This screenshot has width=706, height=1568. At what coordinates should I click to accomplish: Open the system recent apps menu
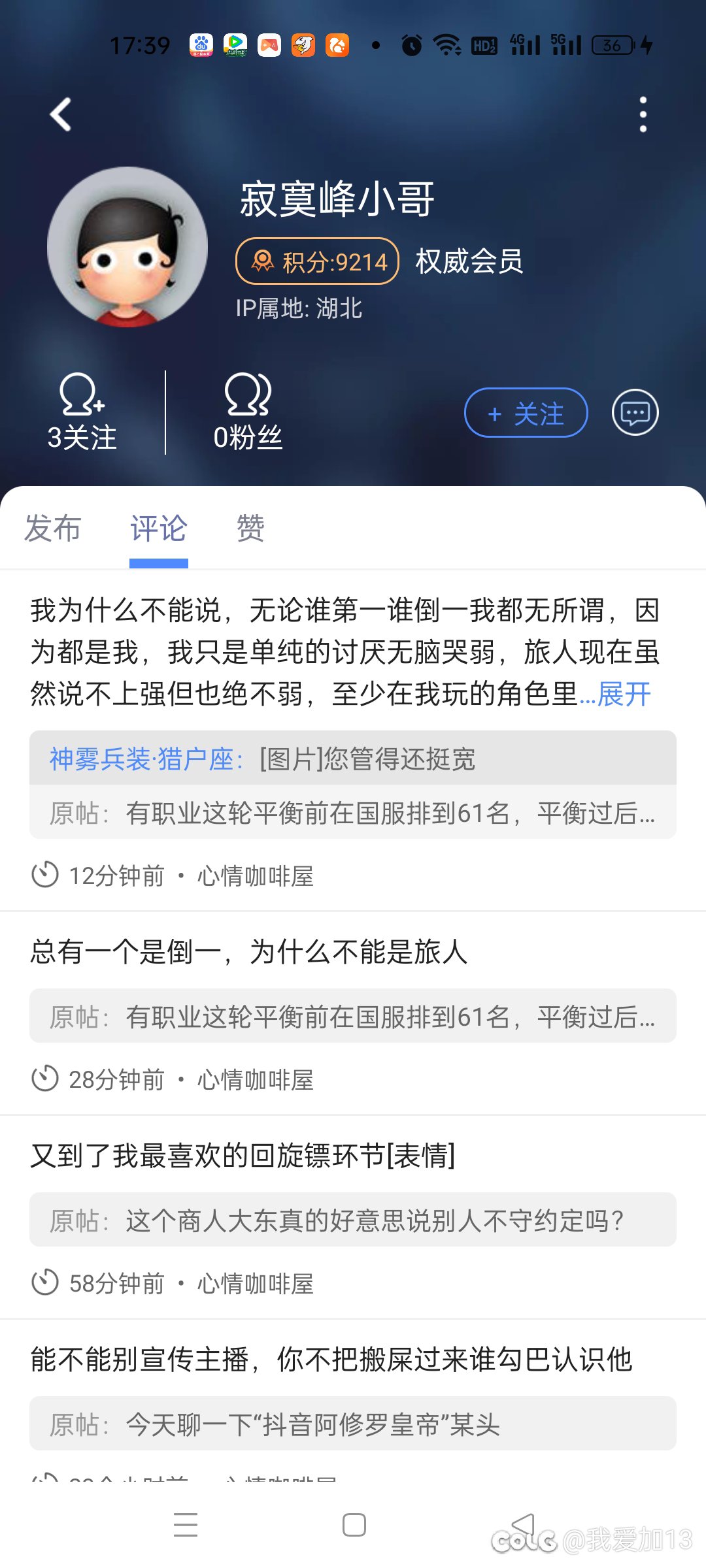[186, 1525]
